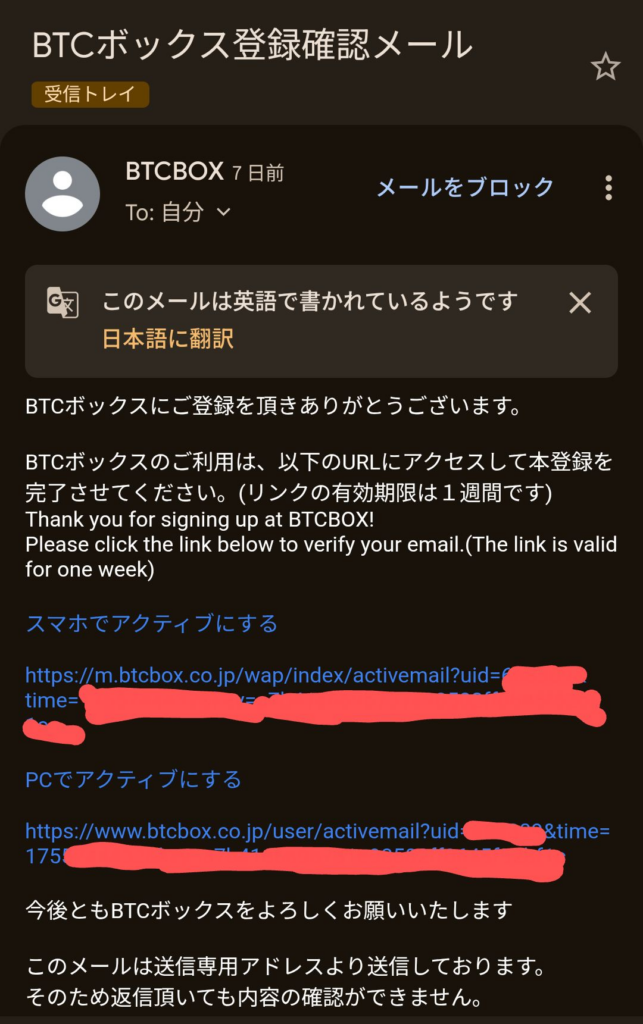
Task: Tap the 受信トレイ label chip
Action: [x=91, y=95]
